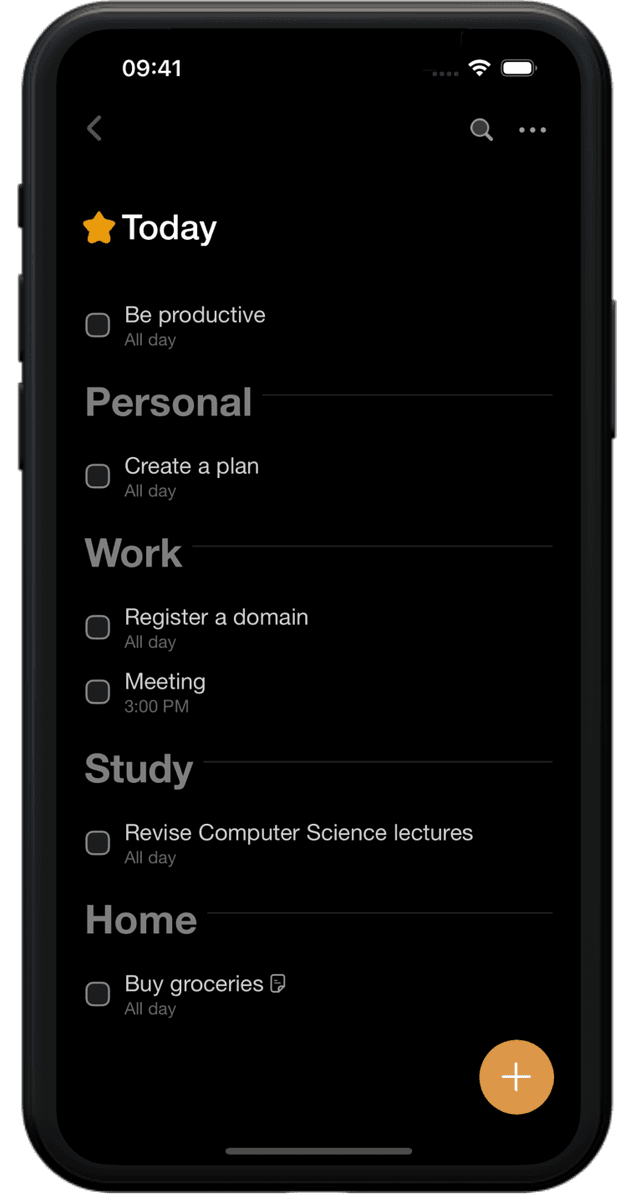
Task: Open the Meeting task at 3:00 PM
Action: point(165,692)
